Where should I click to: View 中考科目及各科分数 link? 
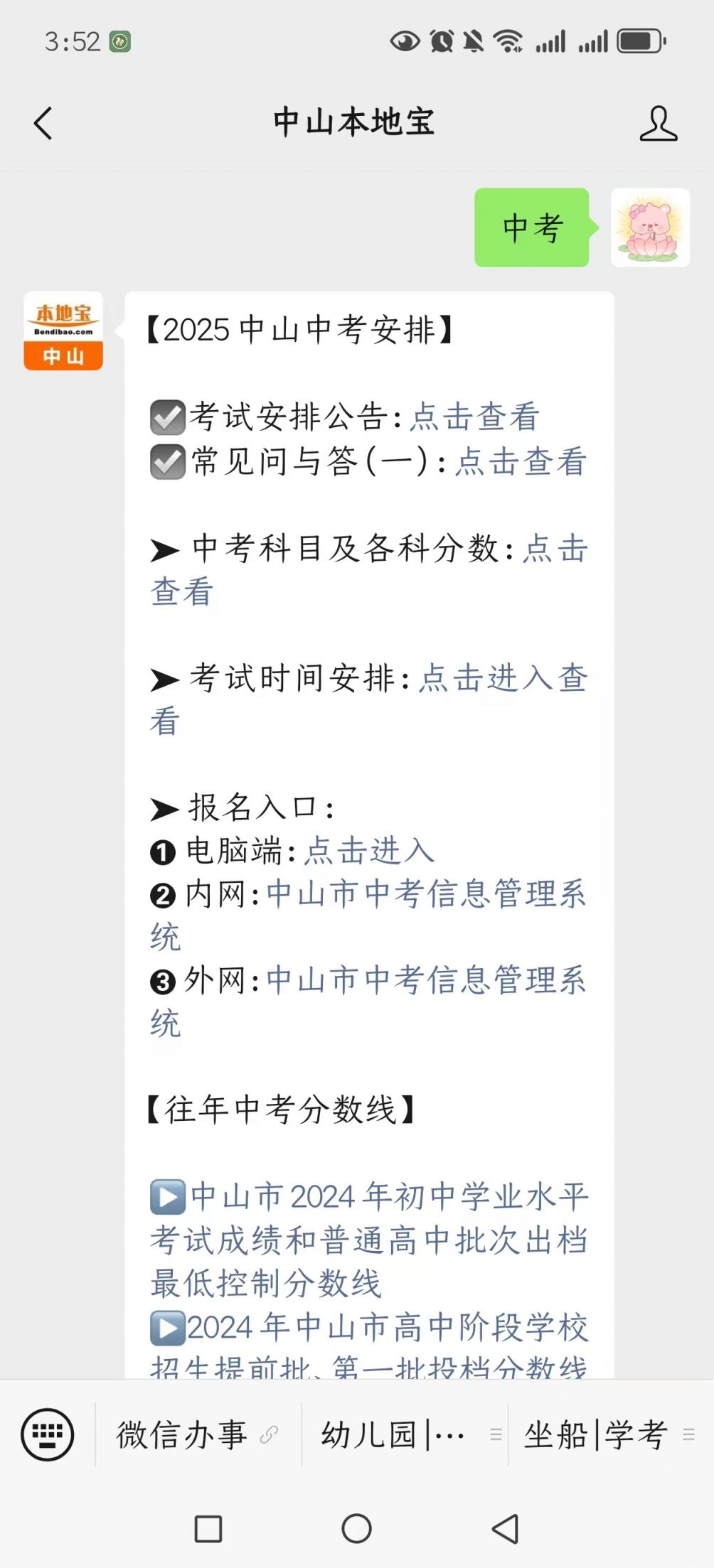(369, 569)
